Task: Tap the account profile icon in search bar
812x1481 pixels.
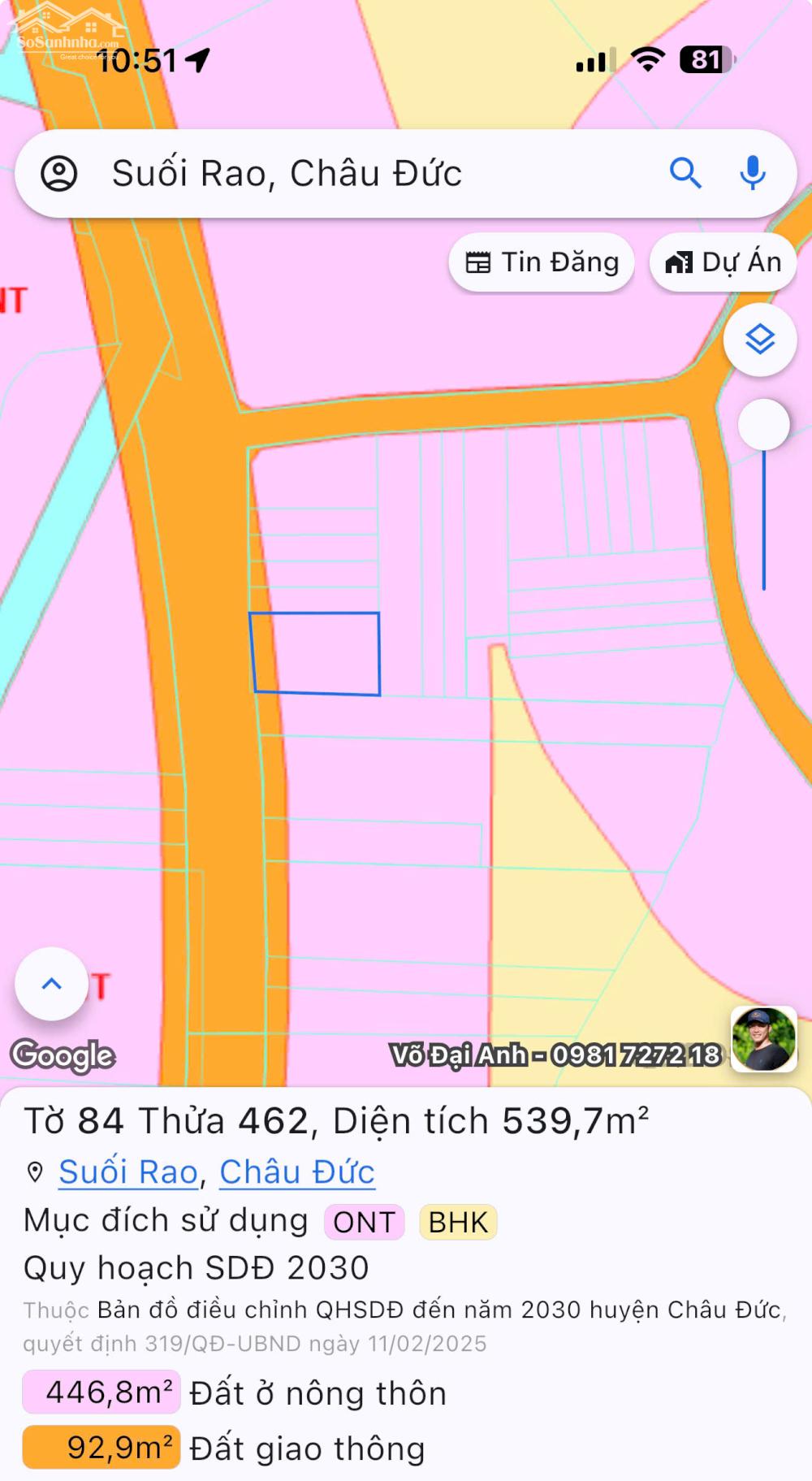Action: (x=63, y=172)
